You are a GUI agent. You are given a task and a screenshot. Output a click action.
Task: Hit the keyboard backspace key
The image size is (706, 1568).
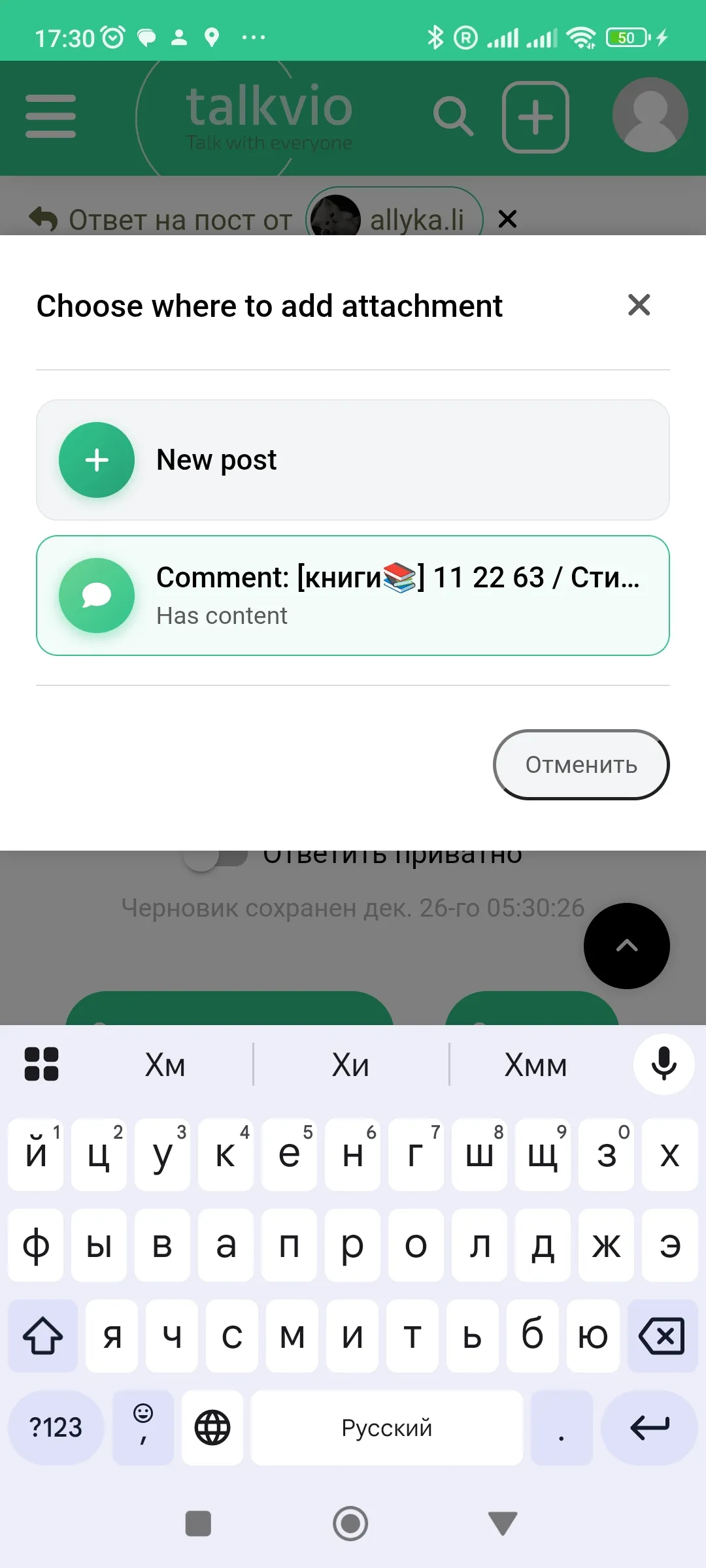click(x=662, y=1335)
